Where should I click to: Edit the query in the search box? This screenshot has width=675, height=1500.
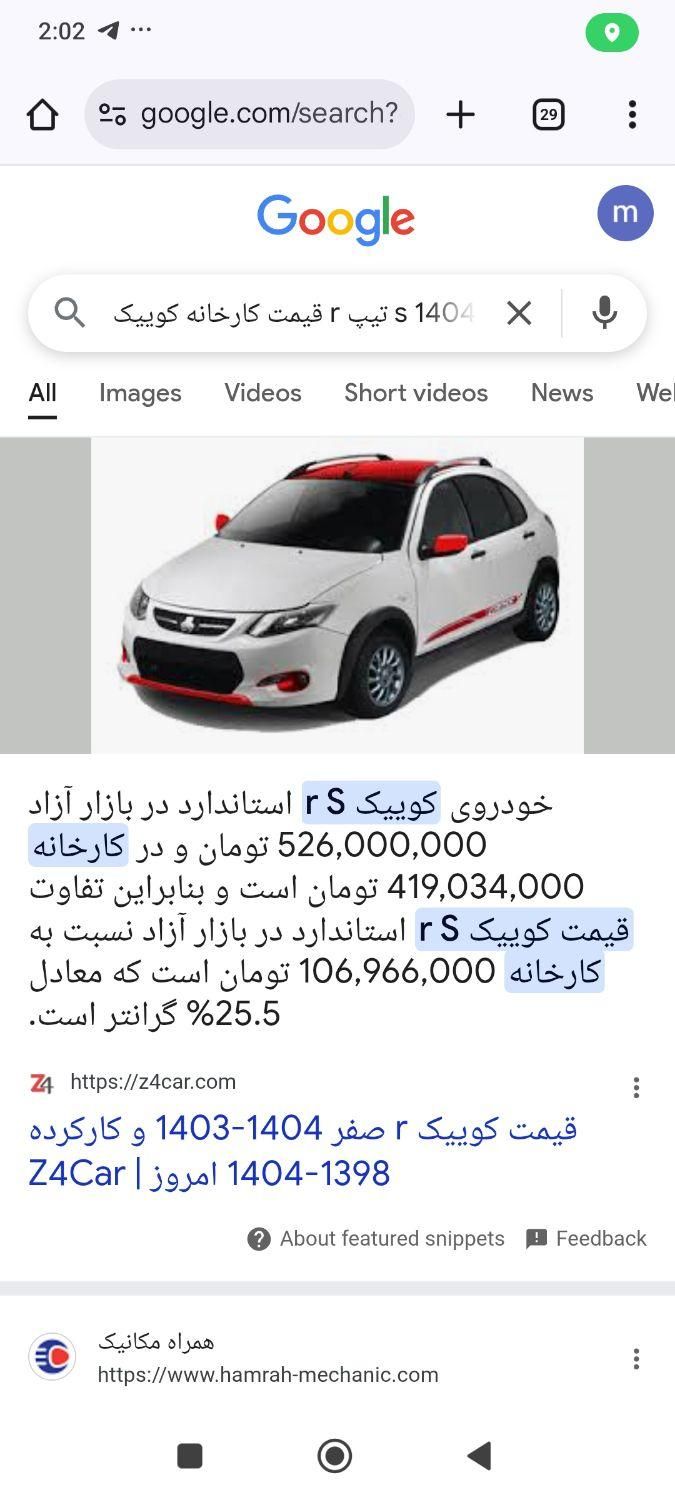pos(292,313)
